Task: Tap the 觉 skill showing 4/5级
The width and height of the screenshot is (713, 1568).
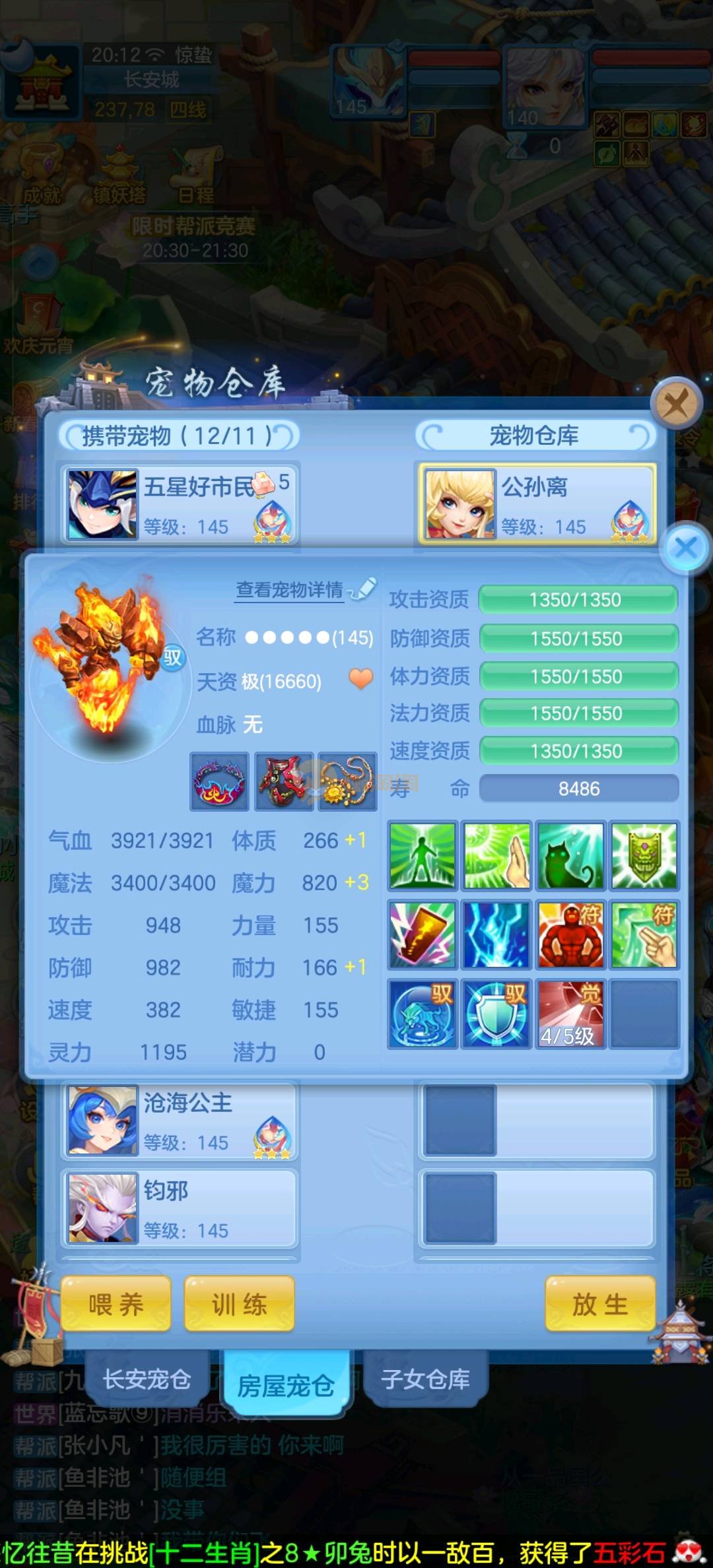Action: (570, 1014)
